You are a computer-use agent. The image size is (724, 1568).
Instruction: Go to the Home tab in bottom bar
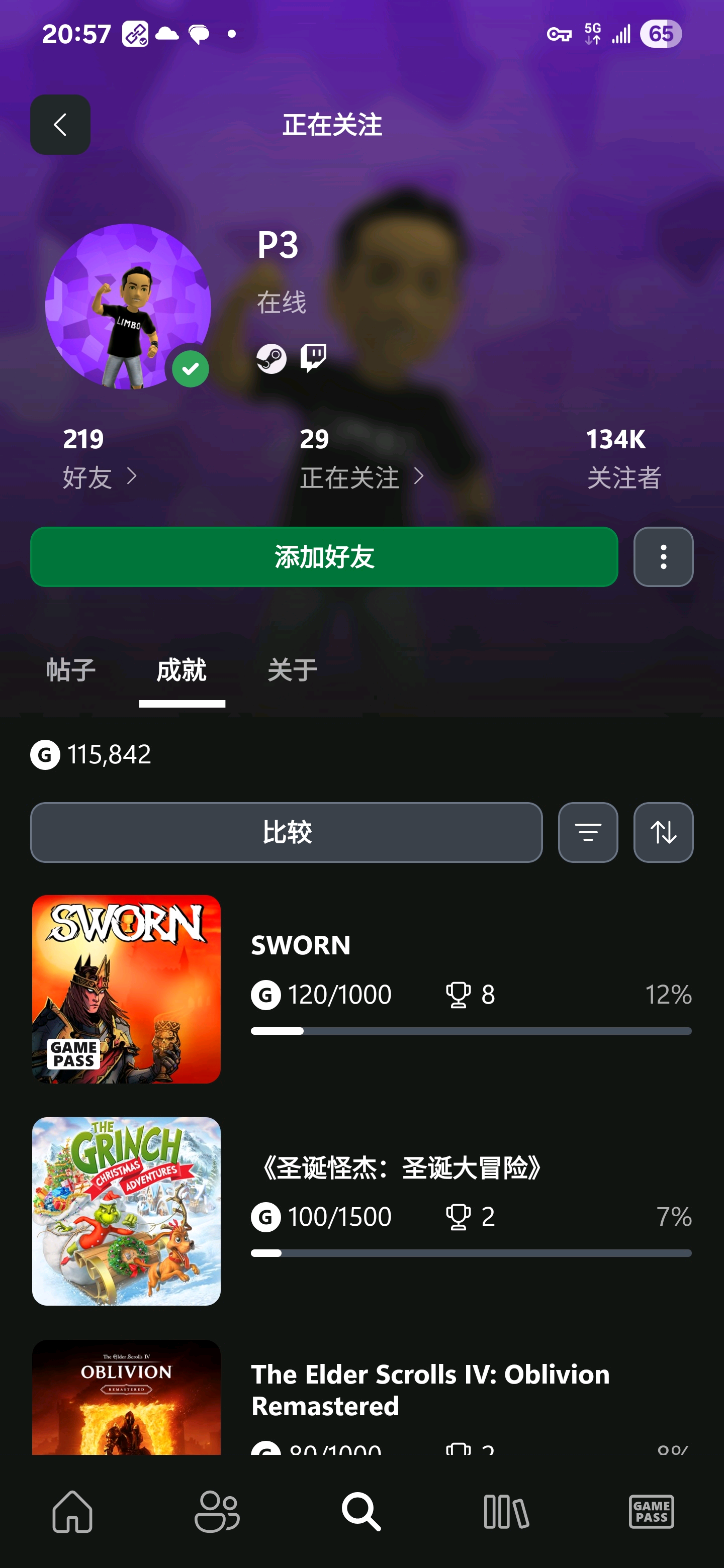coord(72,1511)
